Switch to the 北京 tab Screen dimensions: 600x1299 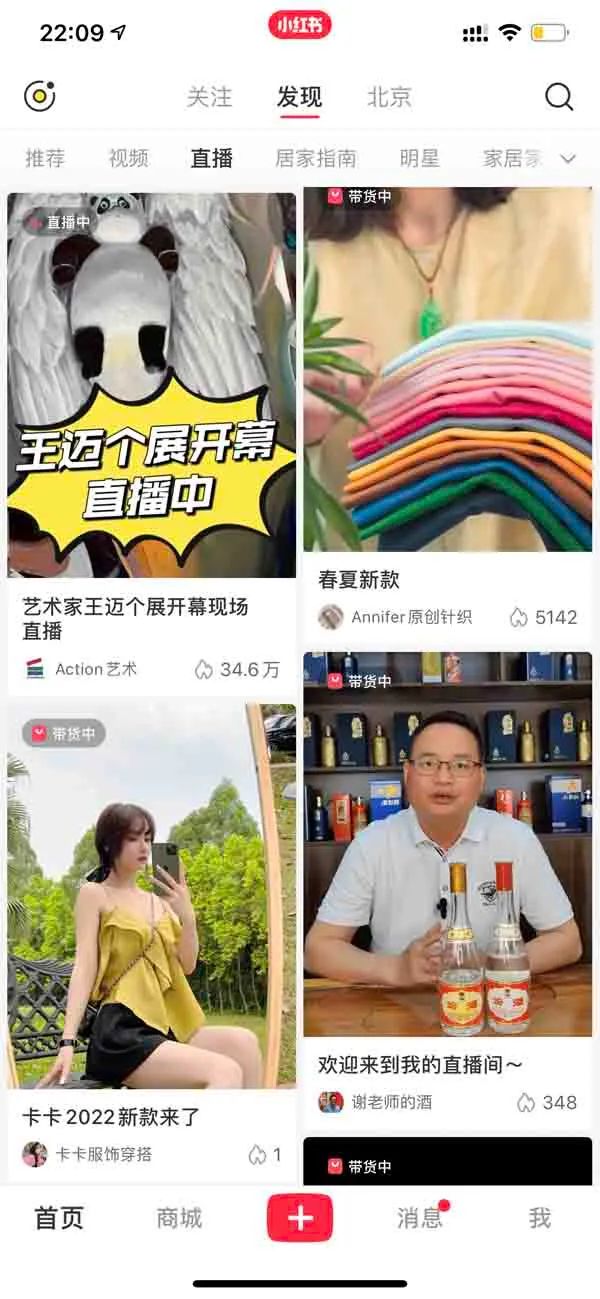[389, 97]
